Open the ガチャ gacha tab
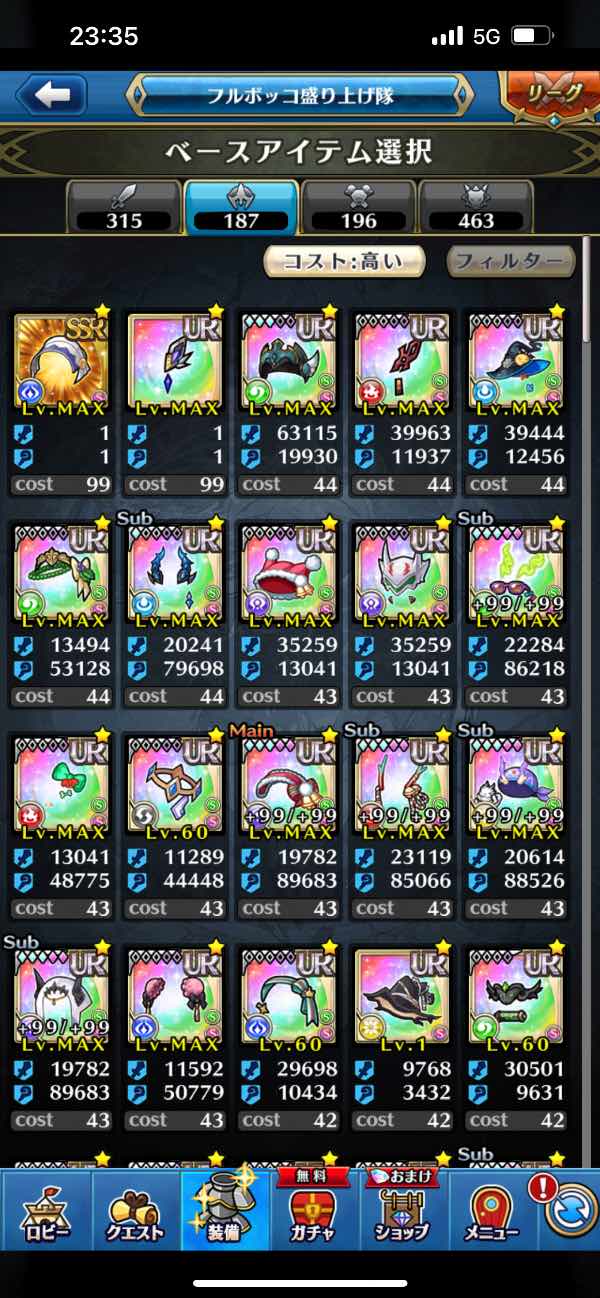 311,1214
